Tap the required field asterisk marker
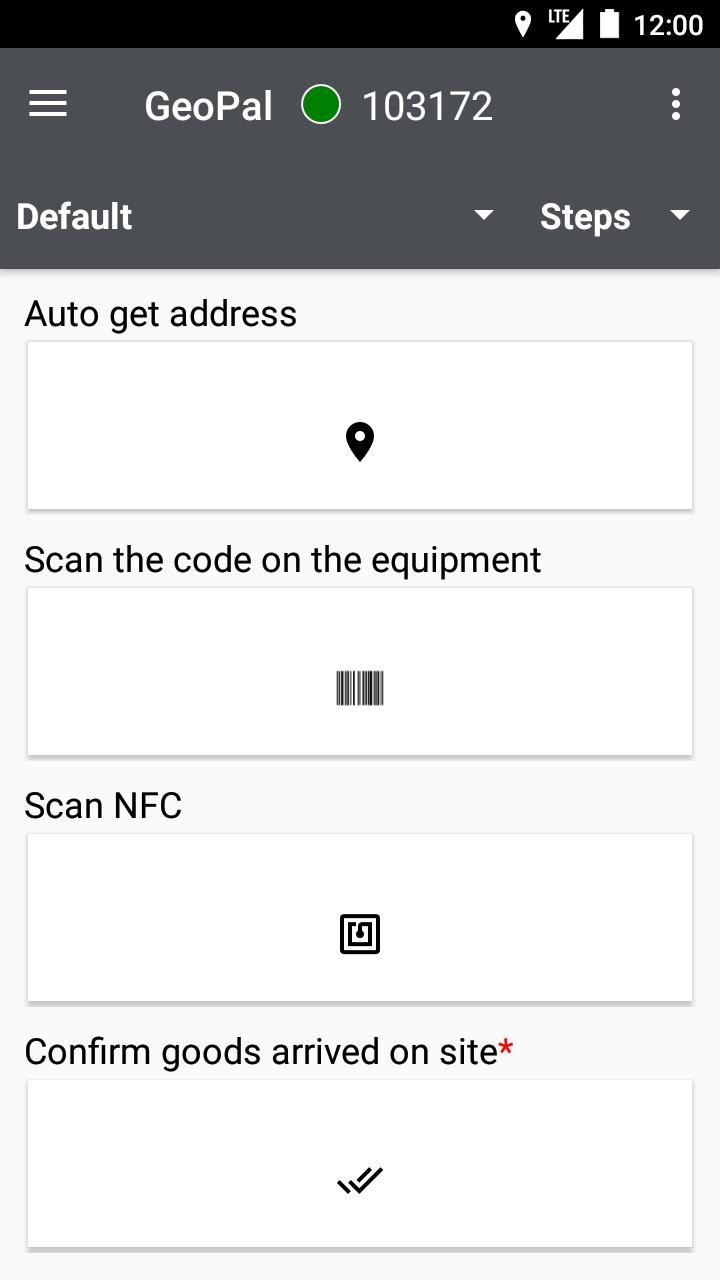Image resolution: width=720 pixels, height=1280 pixels. (x=506, y=1048)
